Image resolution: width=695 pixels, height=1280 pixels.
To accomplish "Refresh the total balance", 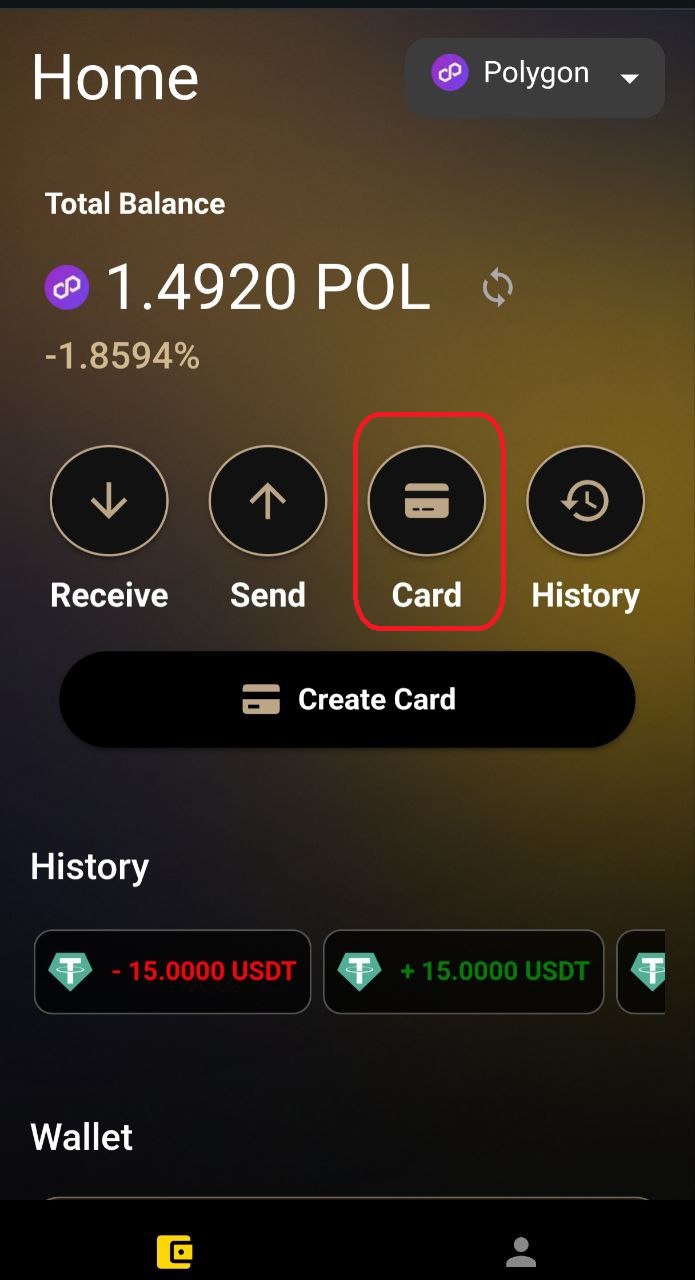I will coord(497,289).
